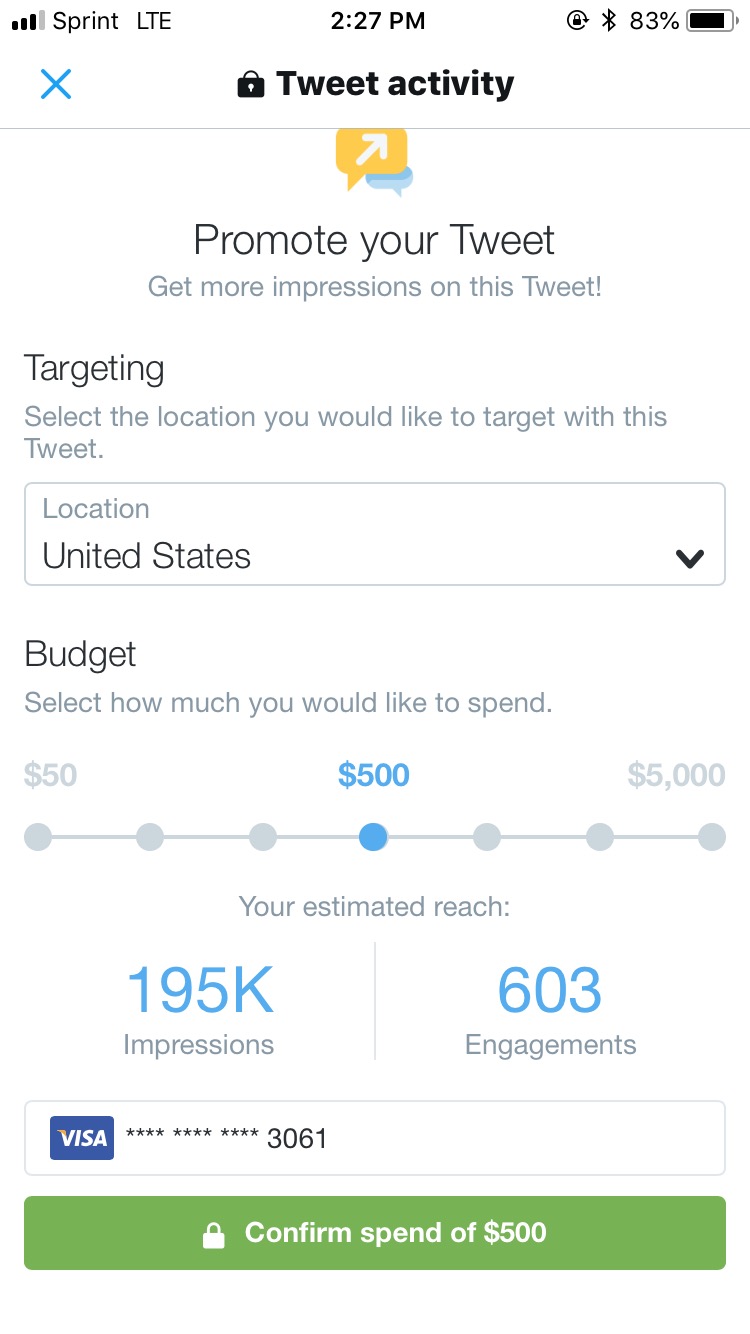Screen dimensions: 750x1334
Task: Close the Tweet activity screen
Action: pyautogui.click(x=56, y=84)
